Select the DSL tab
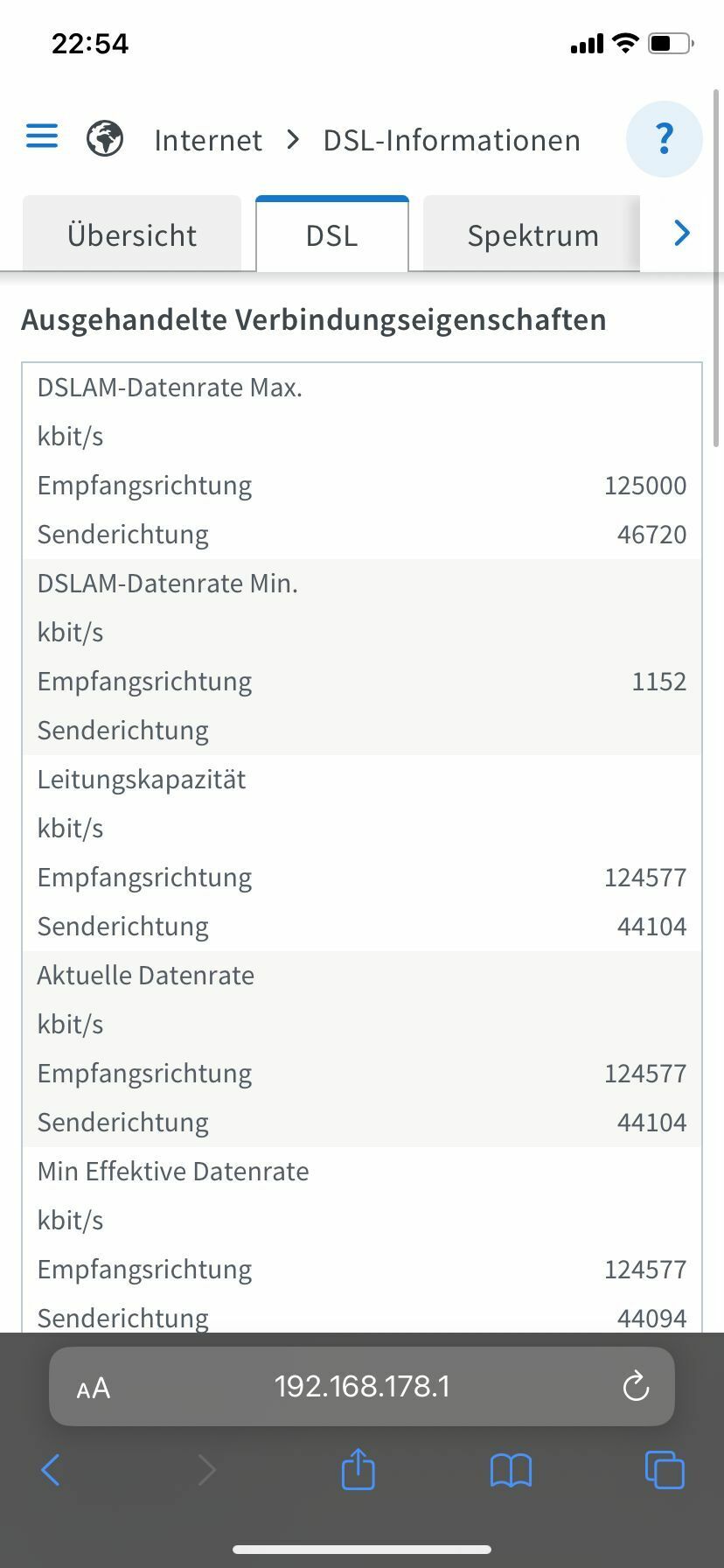The width and height of the screenshot is (724, 1568). [x=332, y=234]
